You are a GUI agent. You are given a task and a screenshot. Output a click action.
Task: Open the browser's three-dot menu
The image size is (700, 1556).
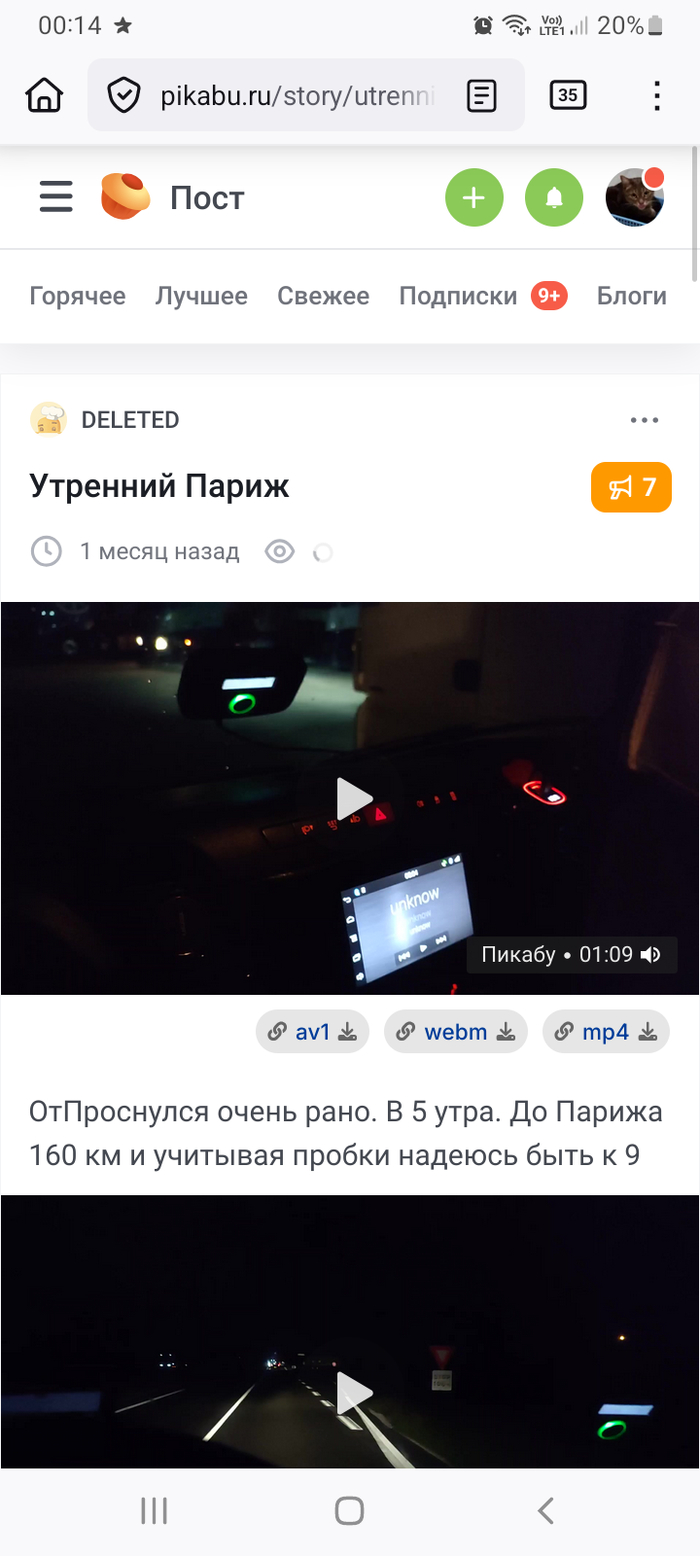[x=657, y=96]
